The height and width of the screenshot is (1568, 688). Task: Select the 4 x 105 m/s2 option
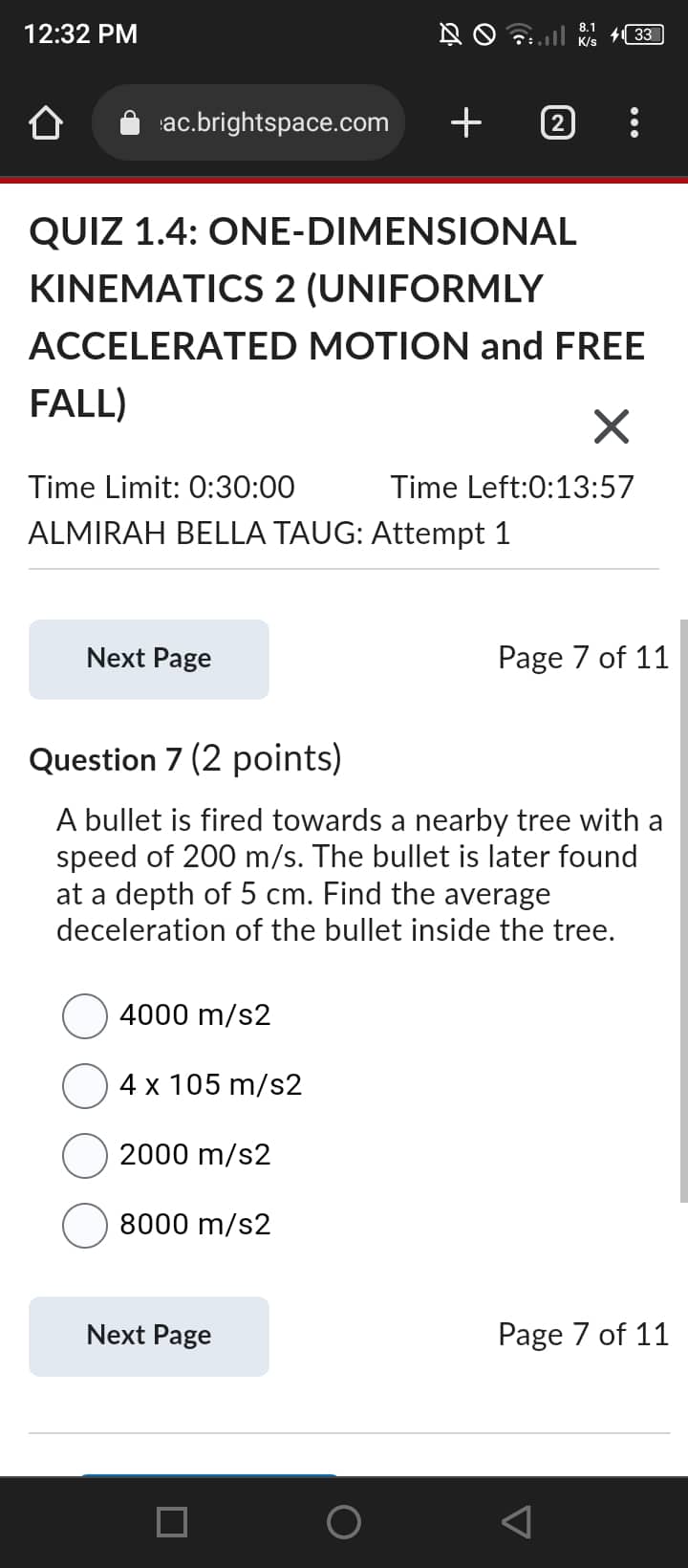coord(84,1086)
